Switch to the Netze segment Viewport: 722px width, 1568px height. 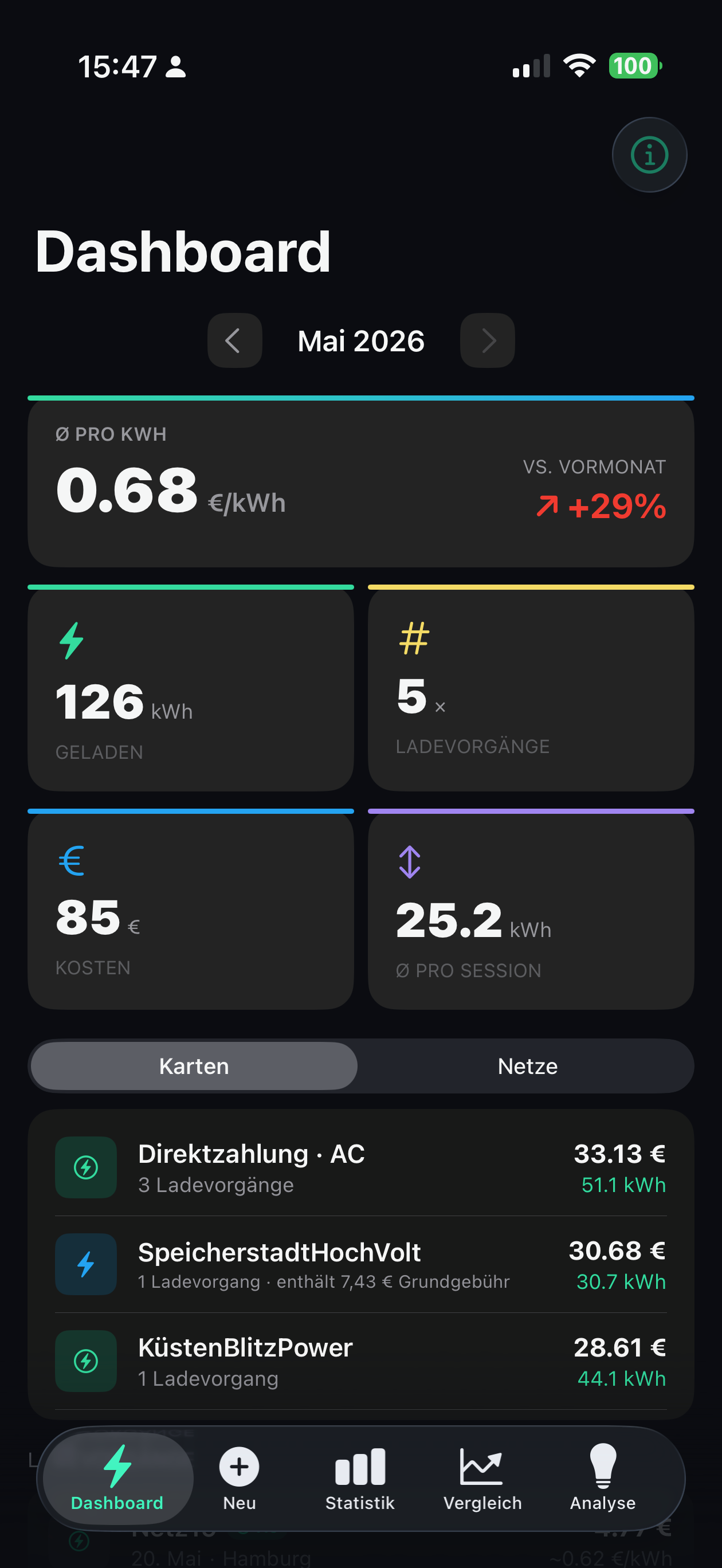(x=527, y=1066)
